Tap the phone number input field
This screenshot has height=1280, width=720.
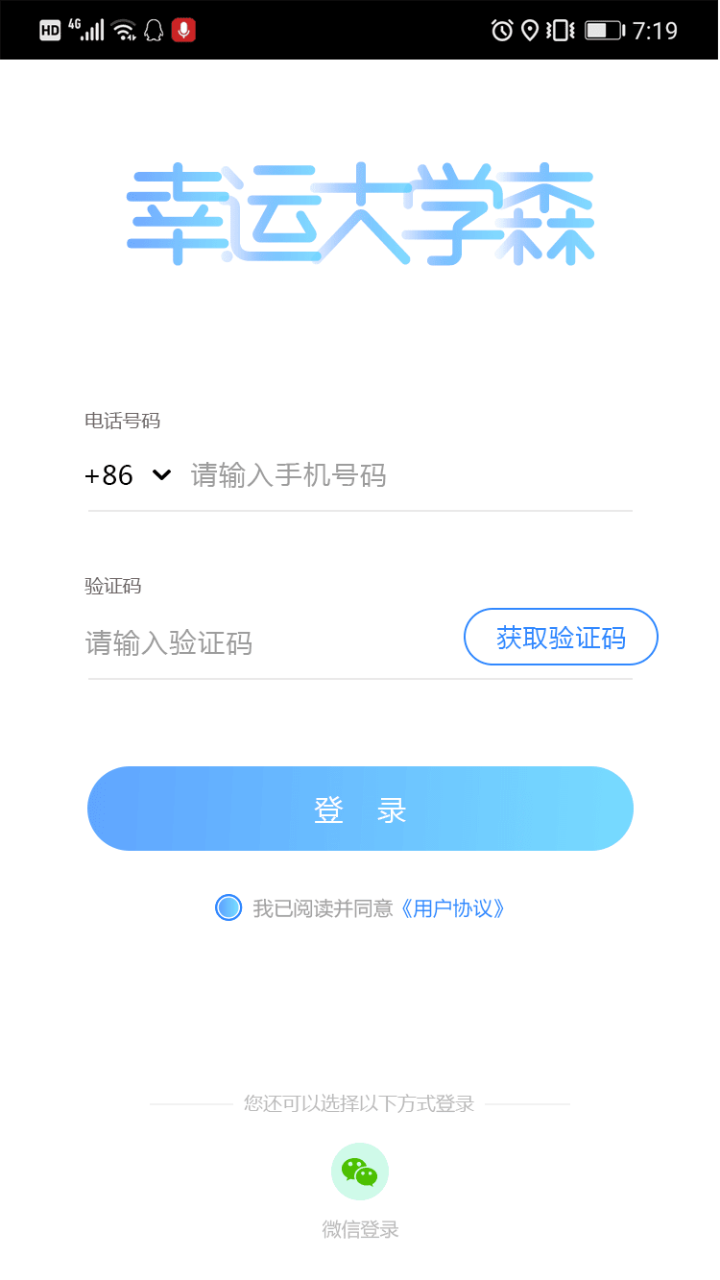pyautogui.click(x=400, y=475)
